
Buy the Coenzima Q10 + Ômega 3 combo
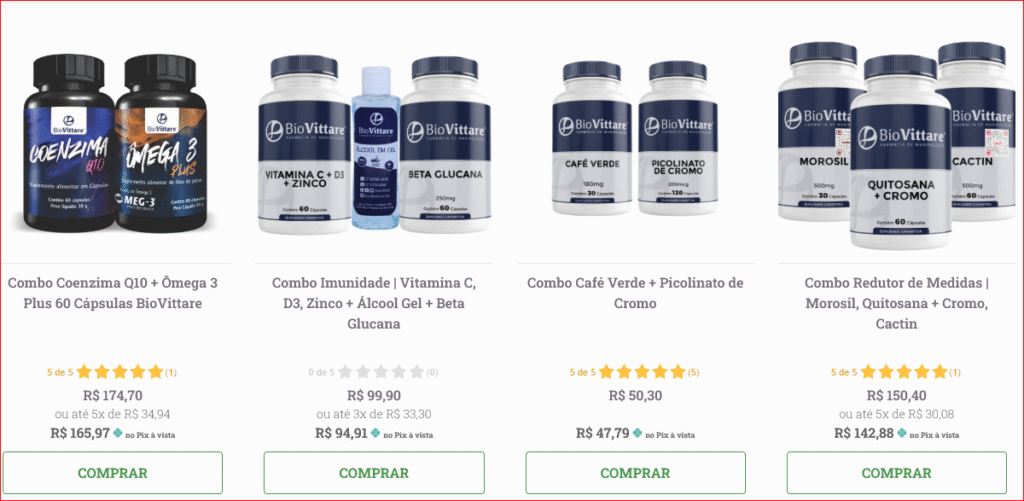click(112, 473)
